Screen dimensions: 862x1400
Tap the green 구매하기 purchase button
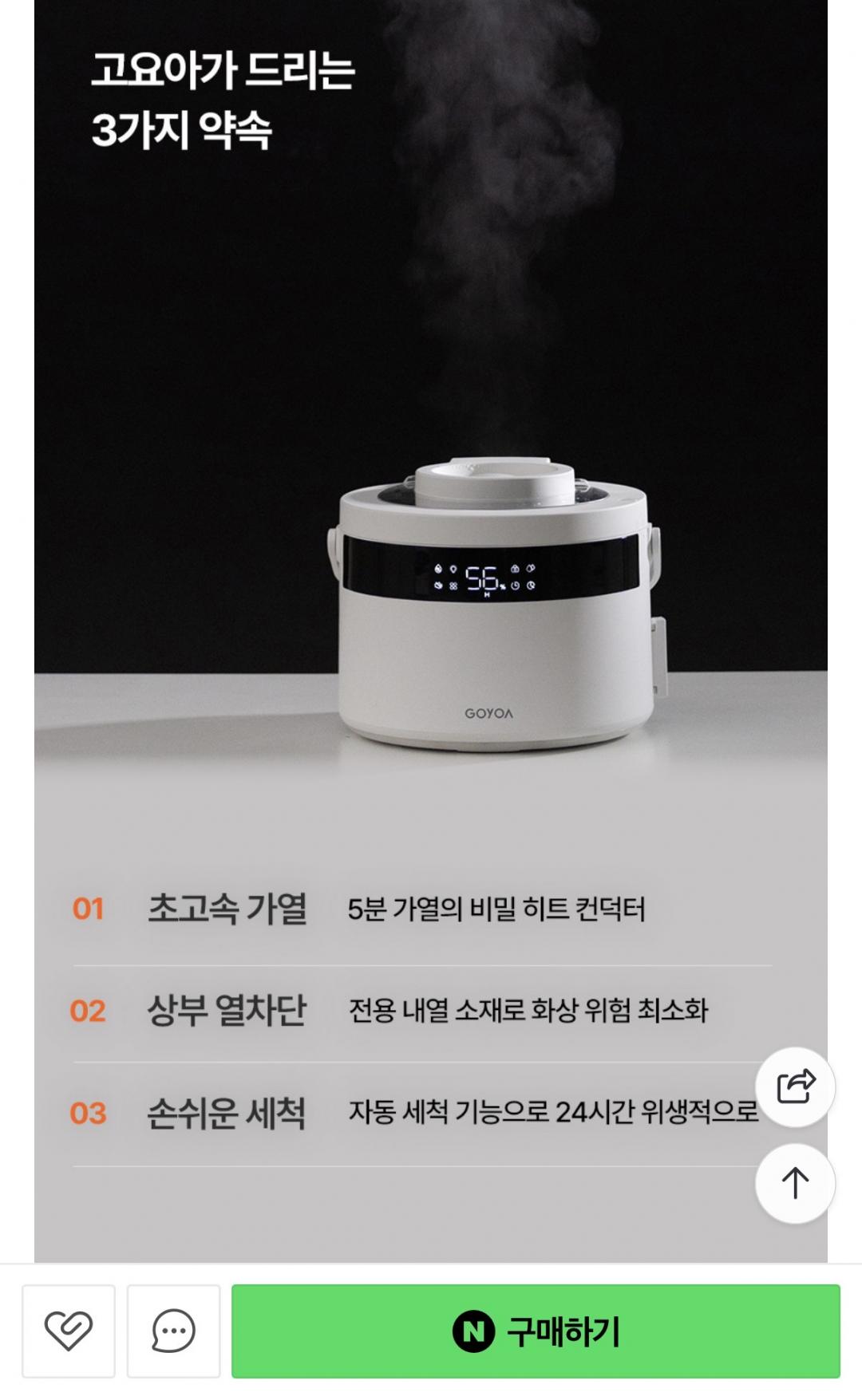coord(536,1331)
